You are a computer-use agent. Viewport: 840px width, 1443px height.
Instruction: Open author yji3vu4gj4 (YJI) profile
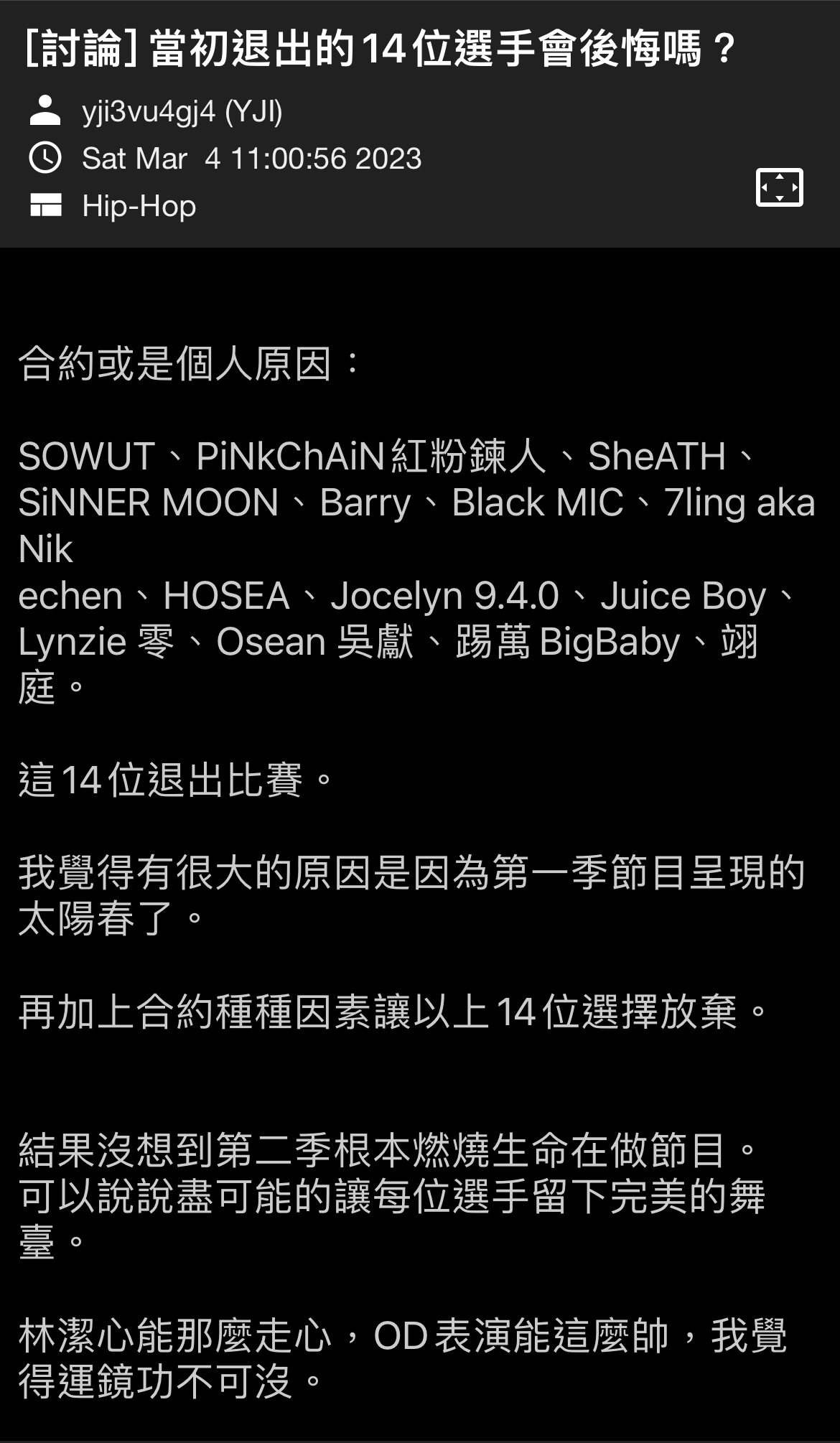tap(182, 111)
